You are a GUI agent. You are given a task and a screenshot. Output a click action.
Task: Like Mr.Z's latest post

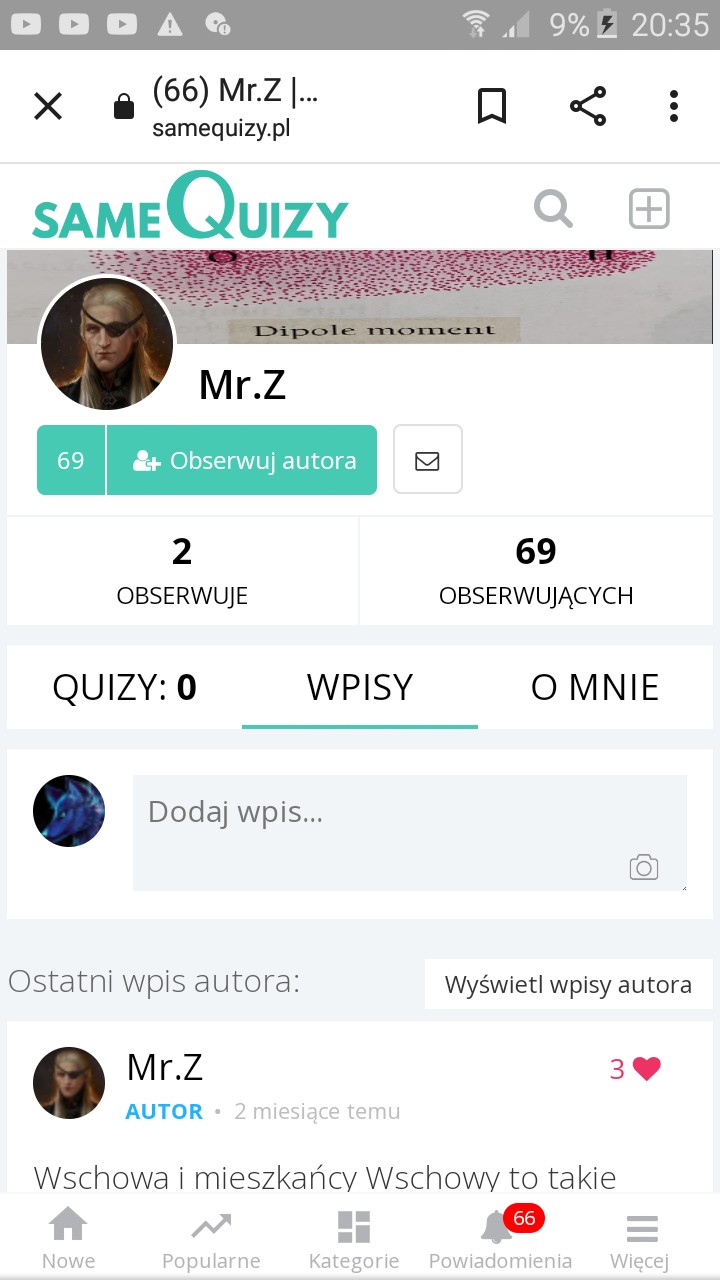coord(646,1069)
